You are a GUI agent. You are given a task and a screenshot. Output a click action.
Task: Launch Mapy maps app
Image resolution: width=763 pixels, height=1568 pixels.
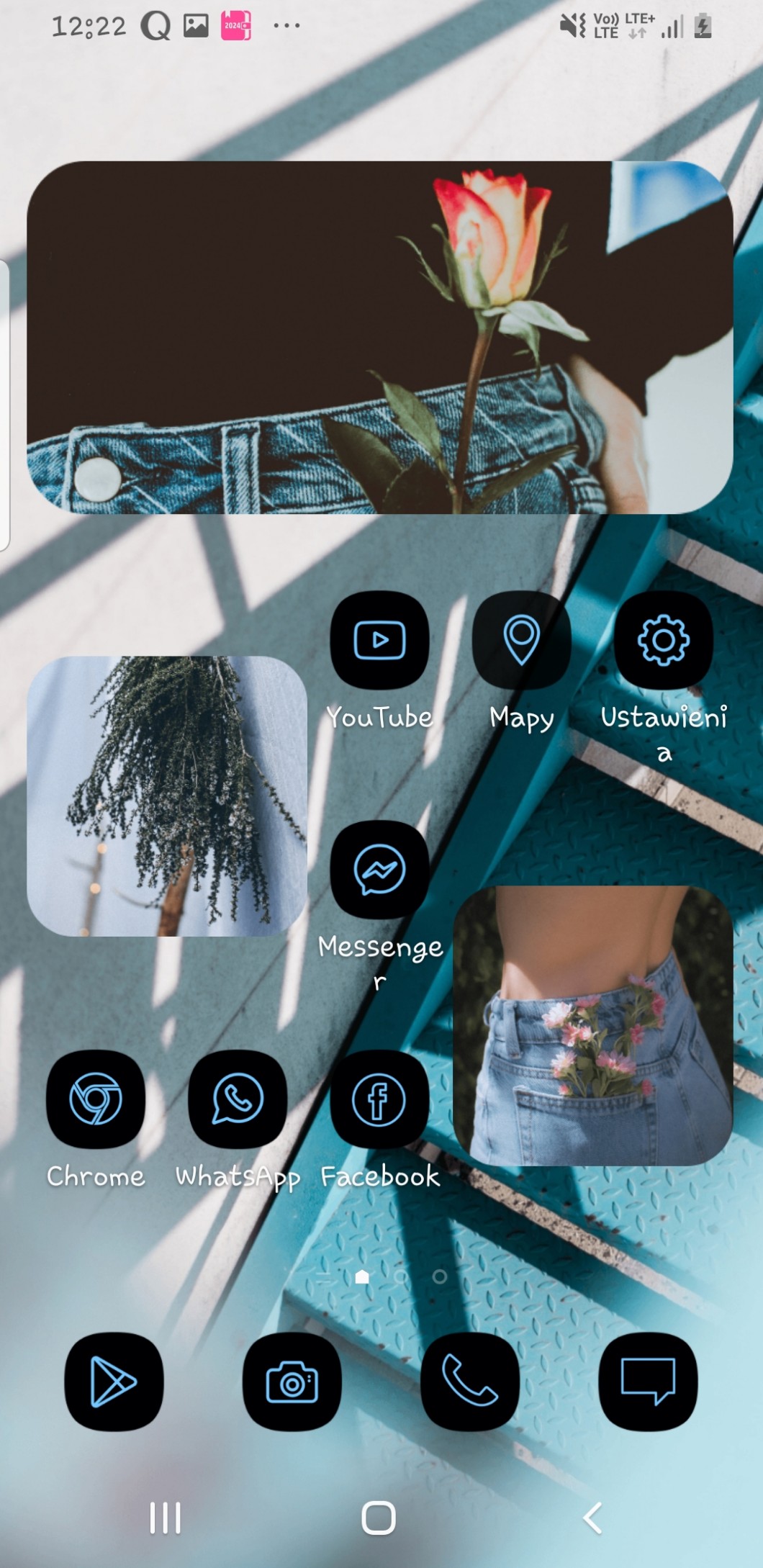coord(521,640)
